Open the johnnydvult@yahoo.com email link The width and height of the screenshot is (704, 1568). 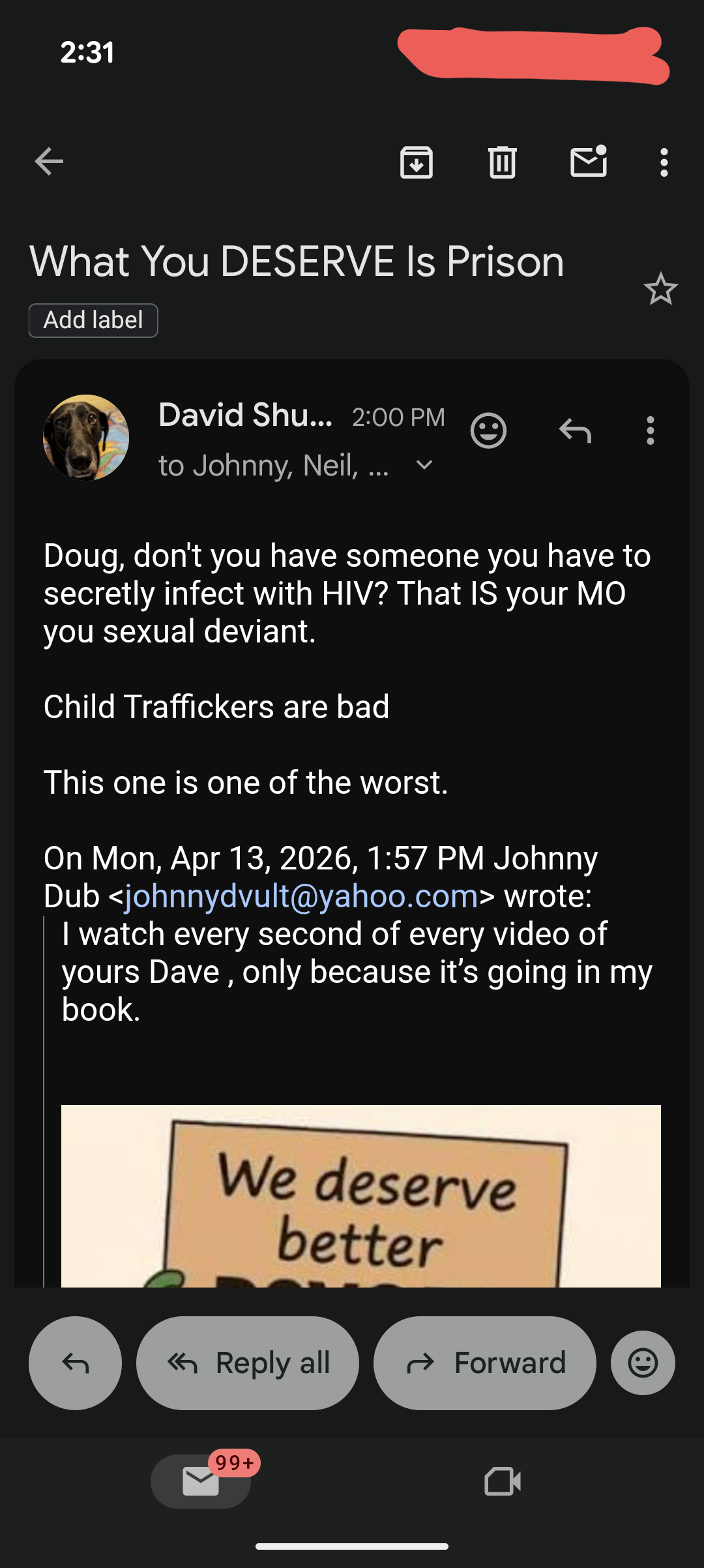pyautogui.click(x=301, y=896)
